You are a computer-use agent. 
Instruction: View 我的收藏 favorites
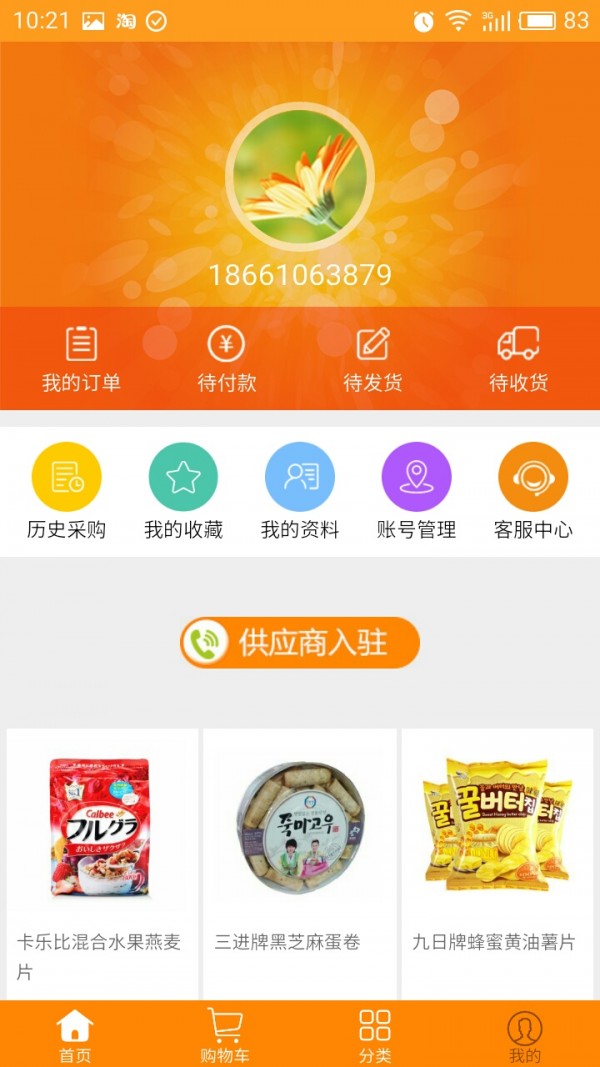click(x=183, y=491)
